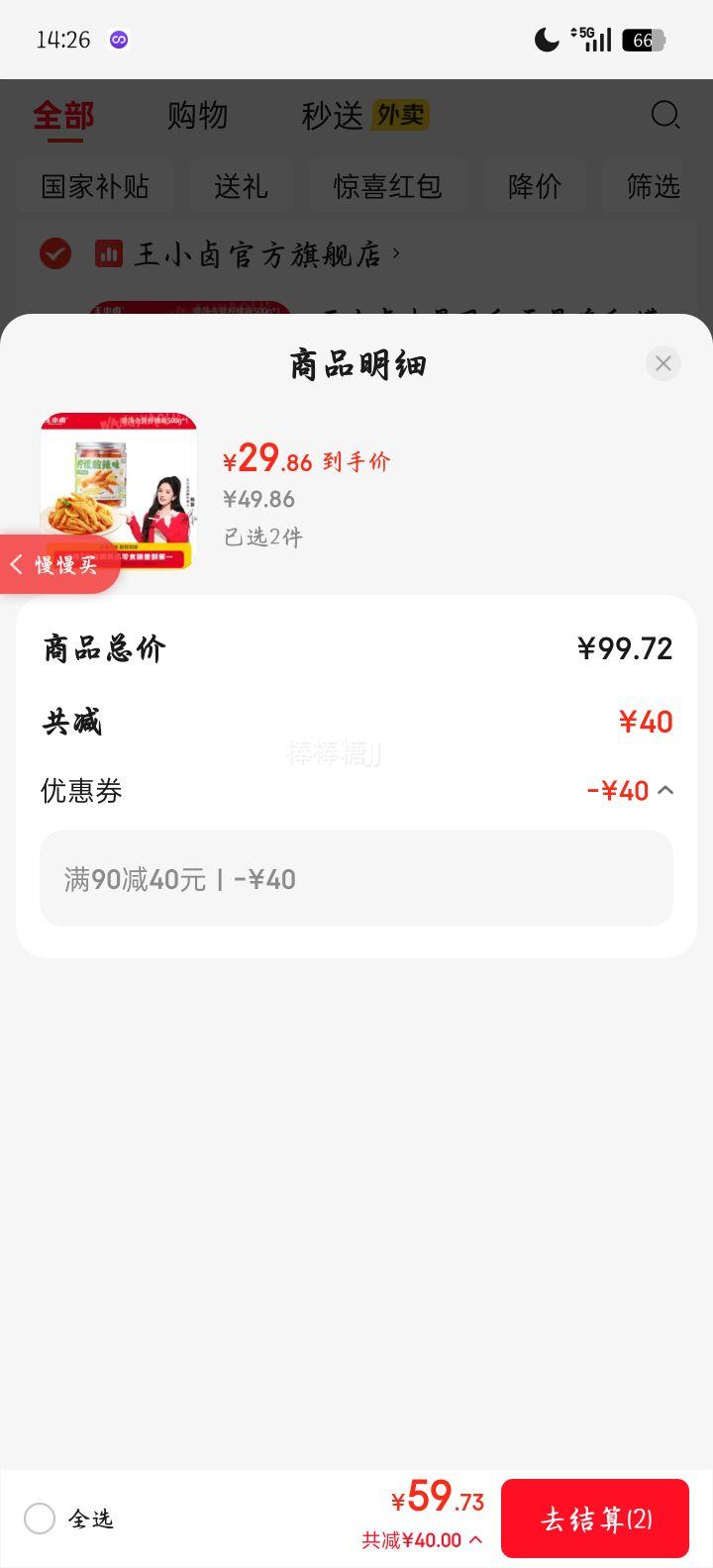The image size is (713, 1568).
Task: Click the red checkmark store selector
Action: [55, 253]
